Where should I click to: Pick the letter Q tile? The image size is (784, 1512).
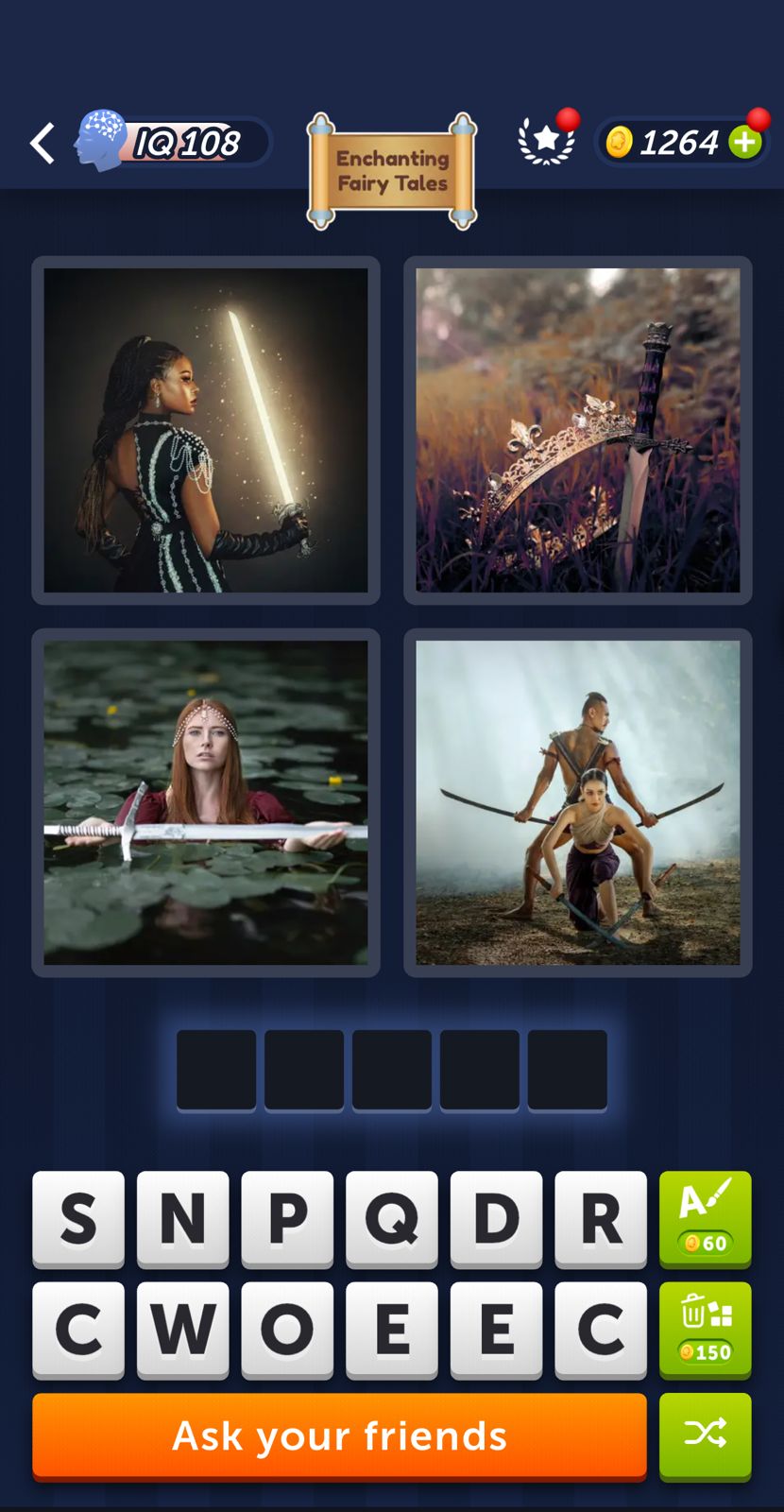coord(392,1218)
